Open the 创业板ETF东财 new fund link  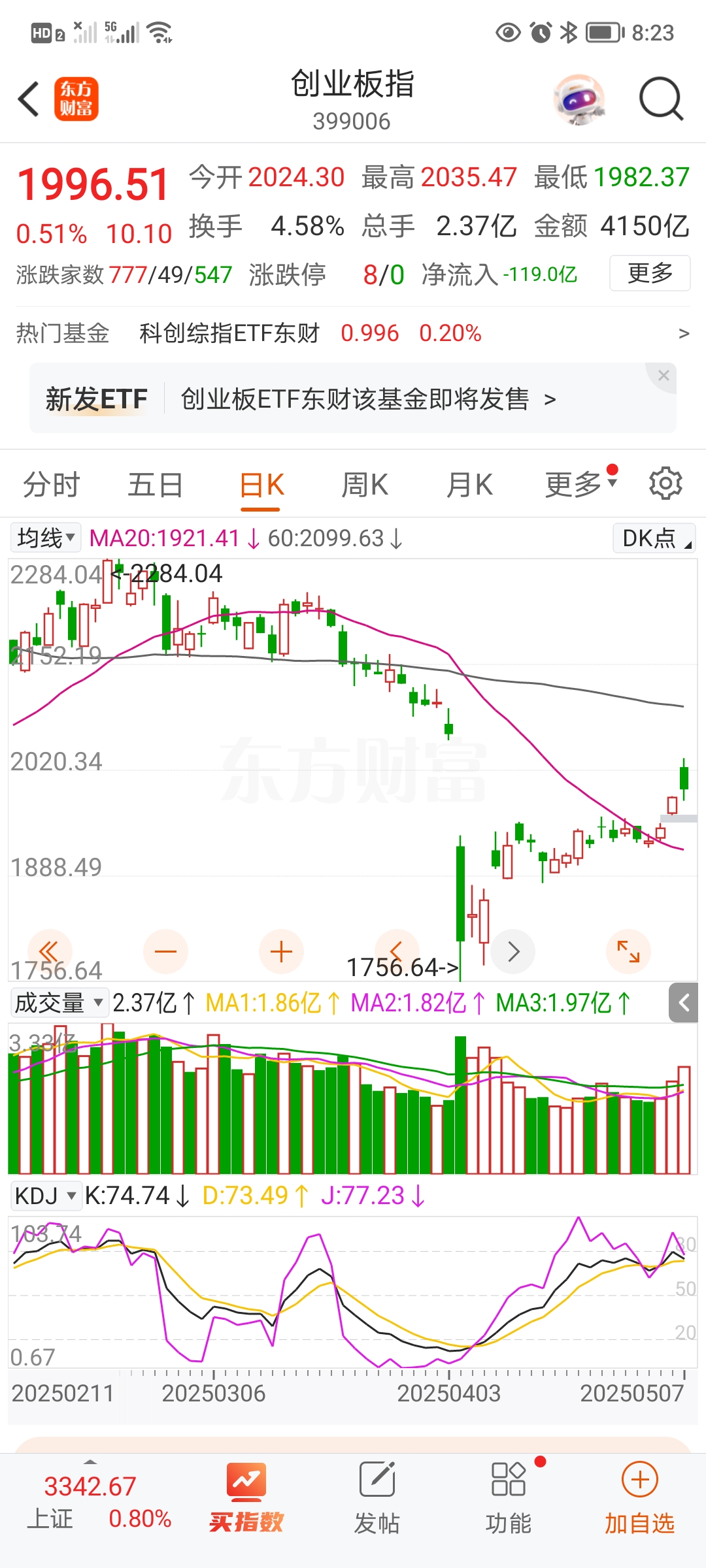click(x=367, y=399)
